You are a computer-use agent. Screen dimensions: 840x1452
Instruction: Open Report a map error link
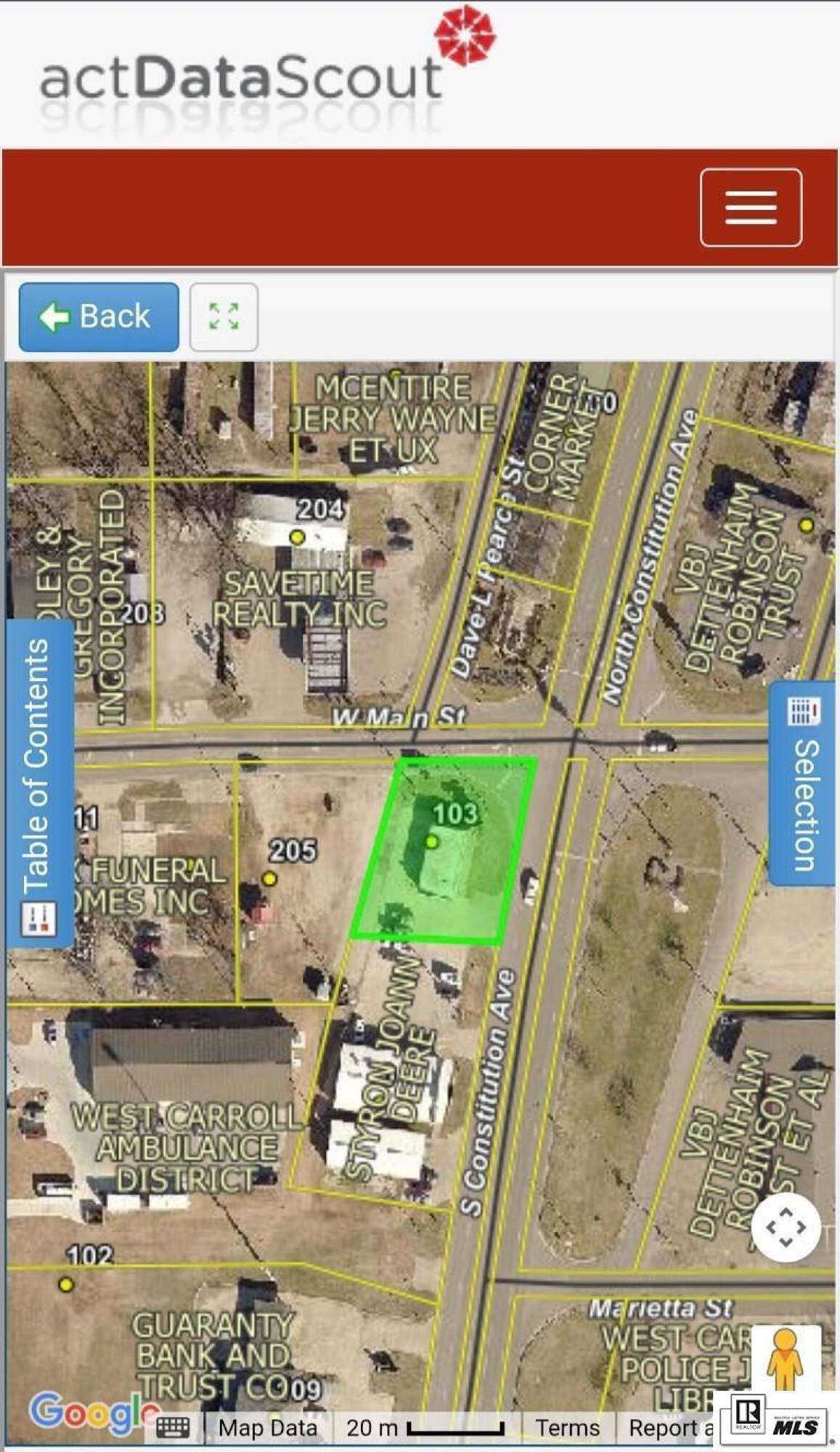pos(669,1428)
